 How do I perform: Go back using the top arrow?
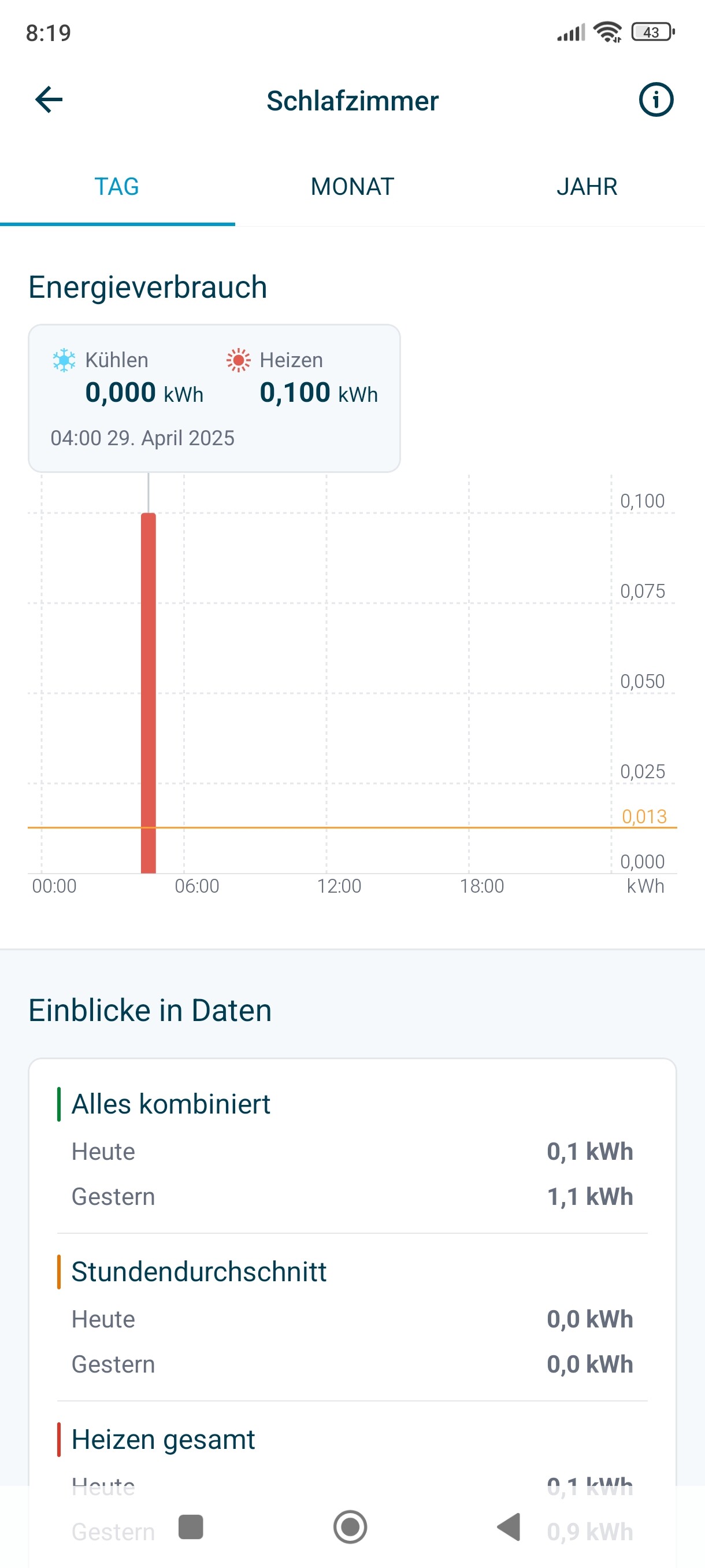(x=49, y=100)
